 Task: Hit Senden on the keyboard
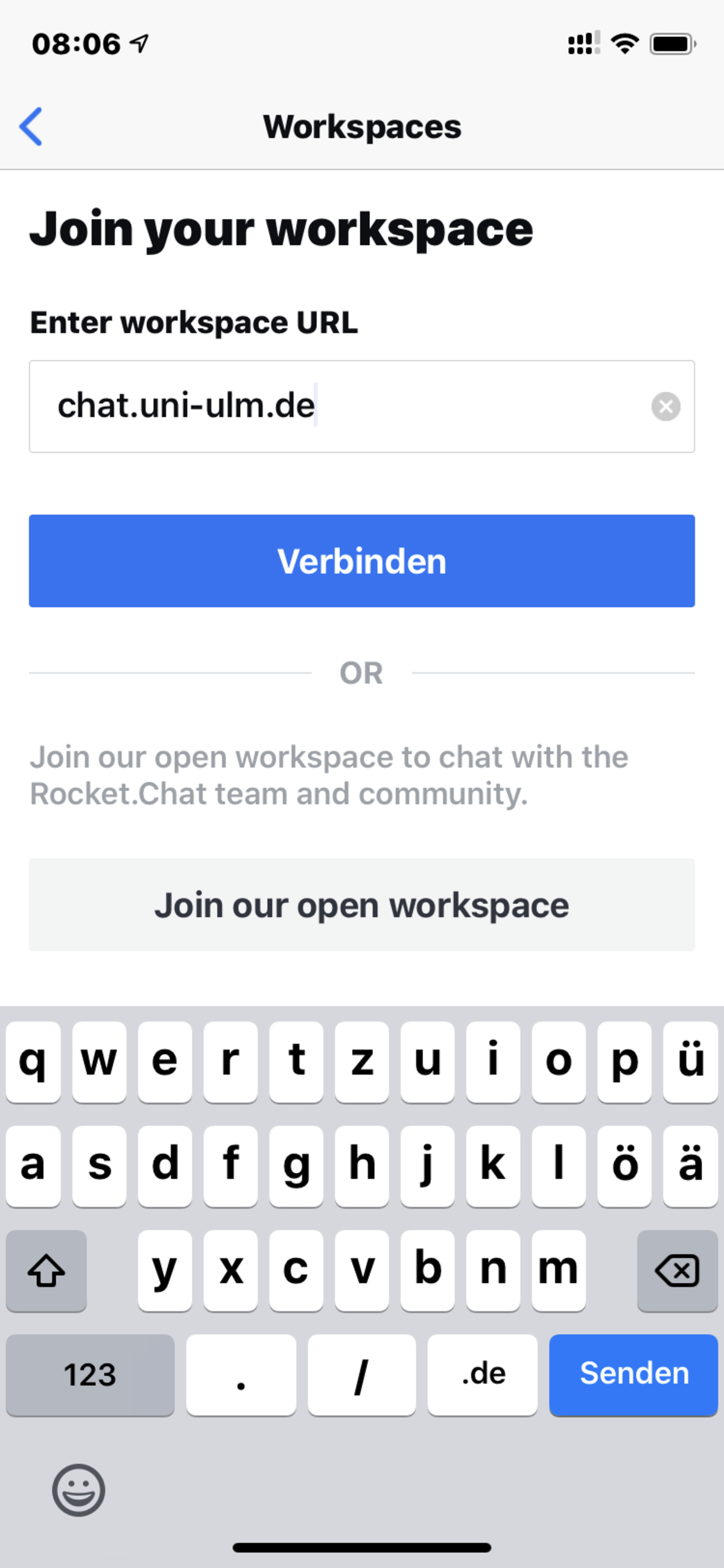point(634,1374)
